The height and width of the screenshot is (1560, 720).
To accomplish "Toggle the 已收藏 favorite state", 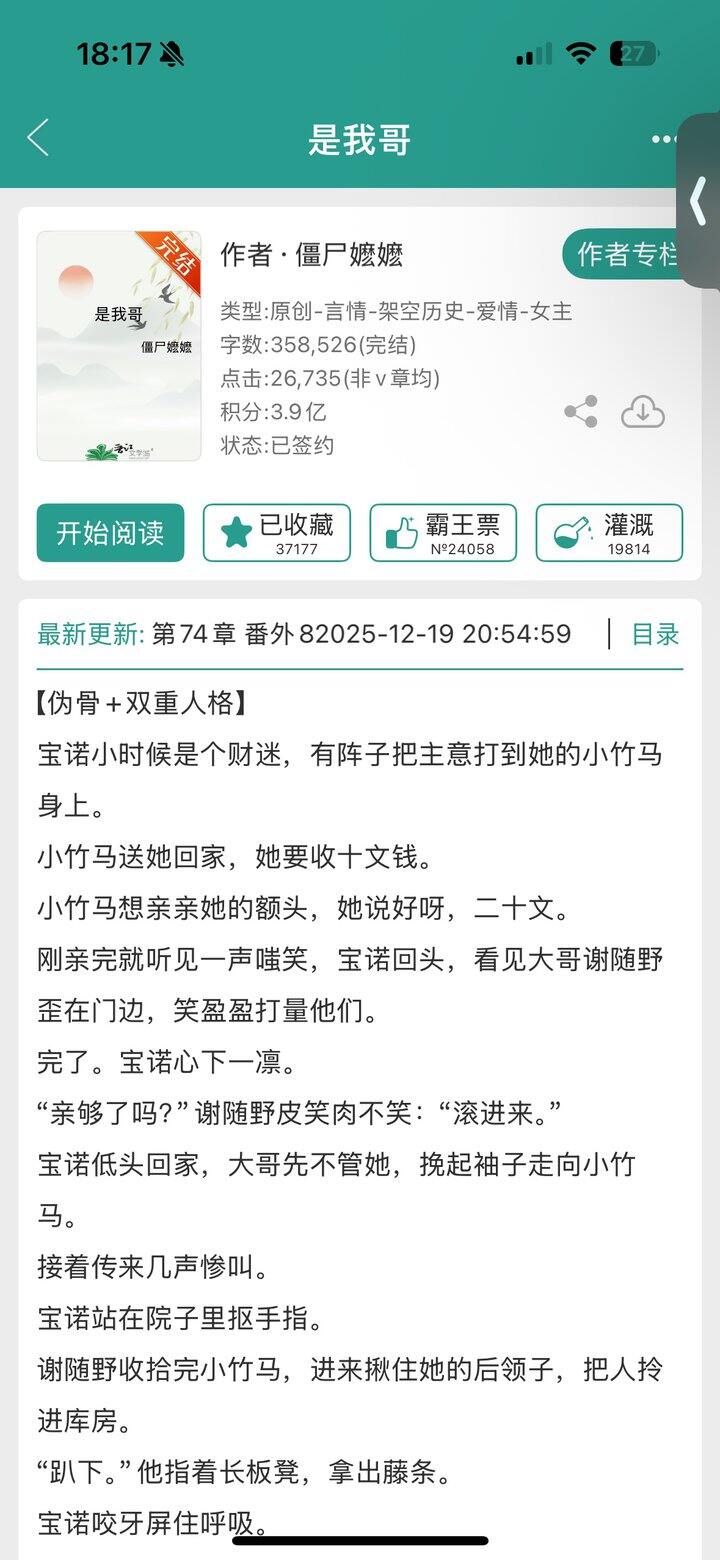I will click(276, 532).
